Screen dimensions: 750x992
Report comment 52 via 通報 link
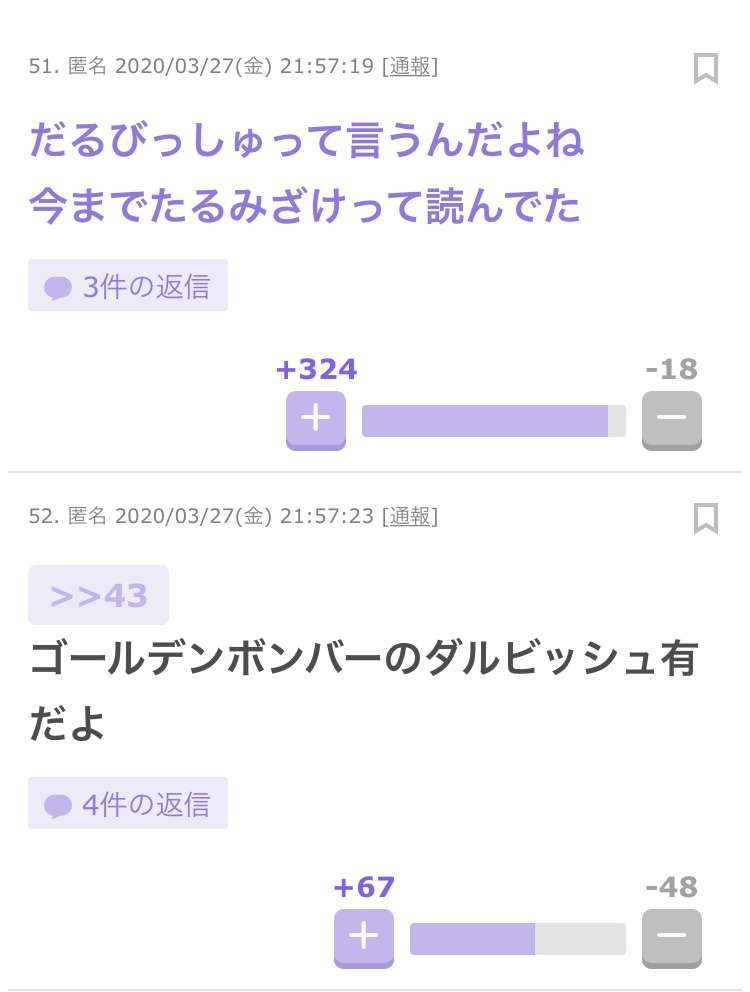(x=410, y=517)
